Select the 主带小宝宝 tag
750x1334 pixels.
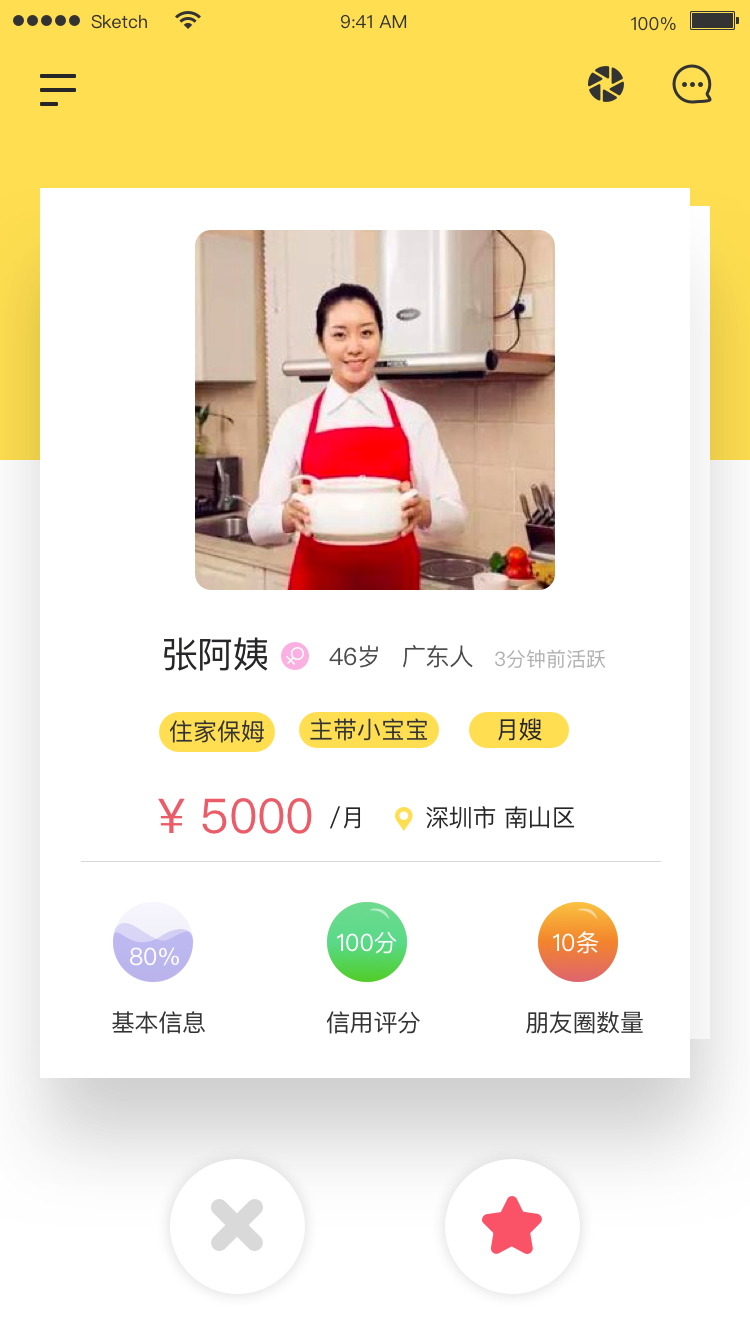[x=368, y=730]
